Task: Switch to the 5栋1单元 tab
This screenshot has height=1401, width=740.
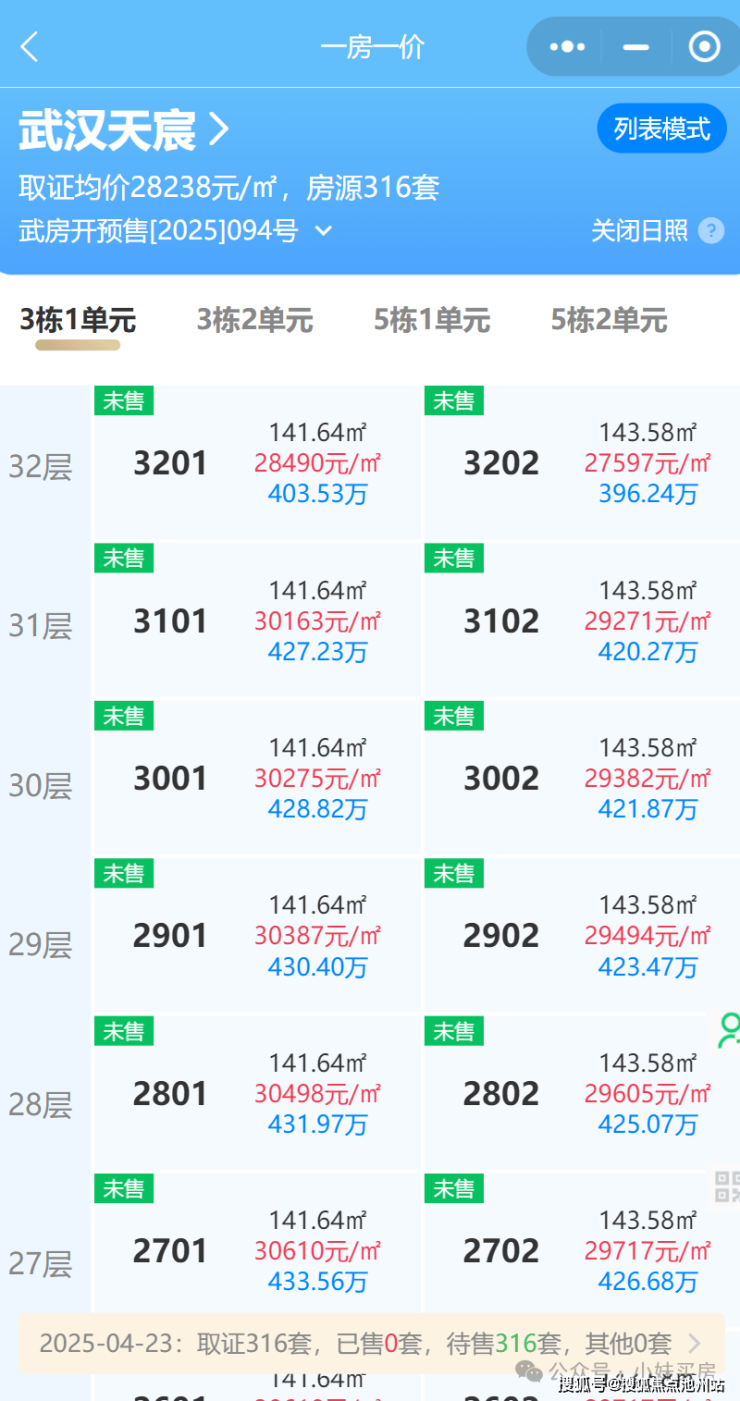Action: [432, 320]
